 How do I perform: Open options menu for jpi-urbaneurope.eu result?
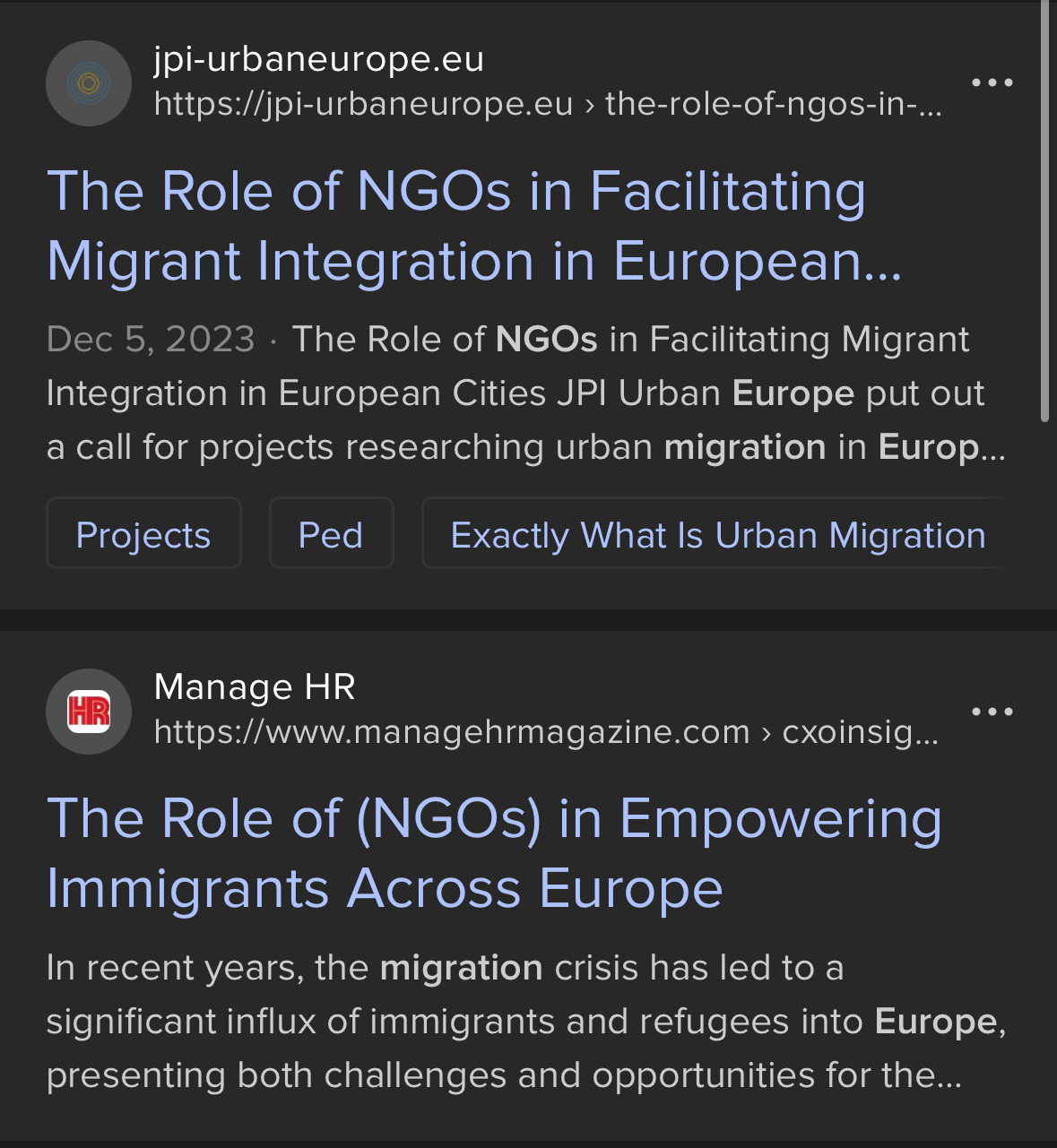992,82
